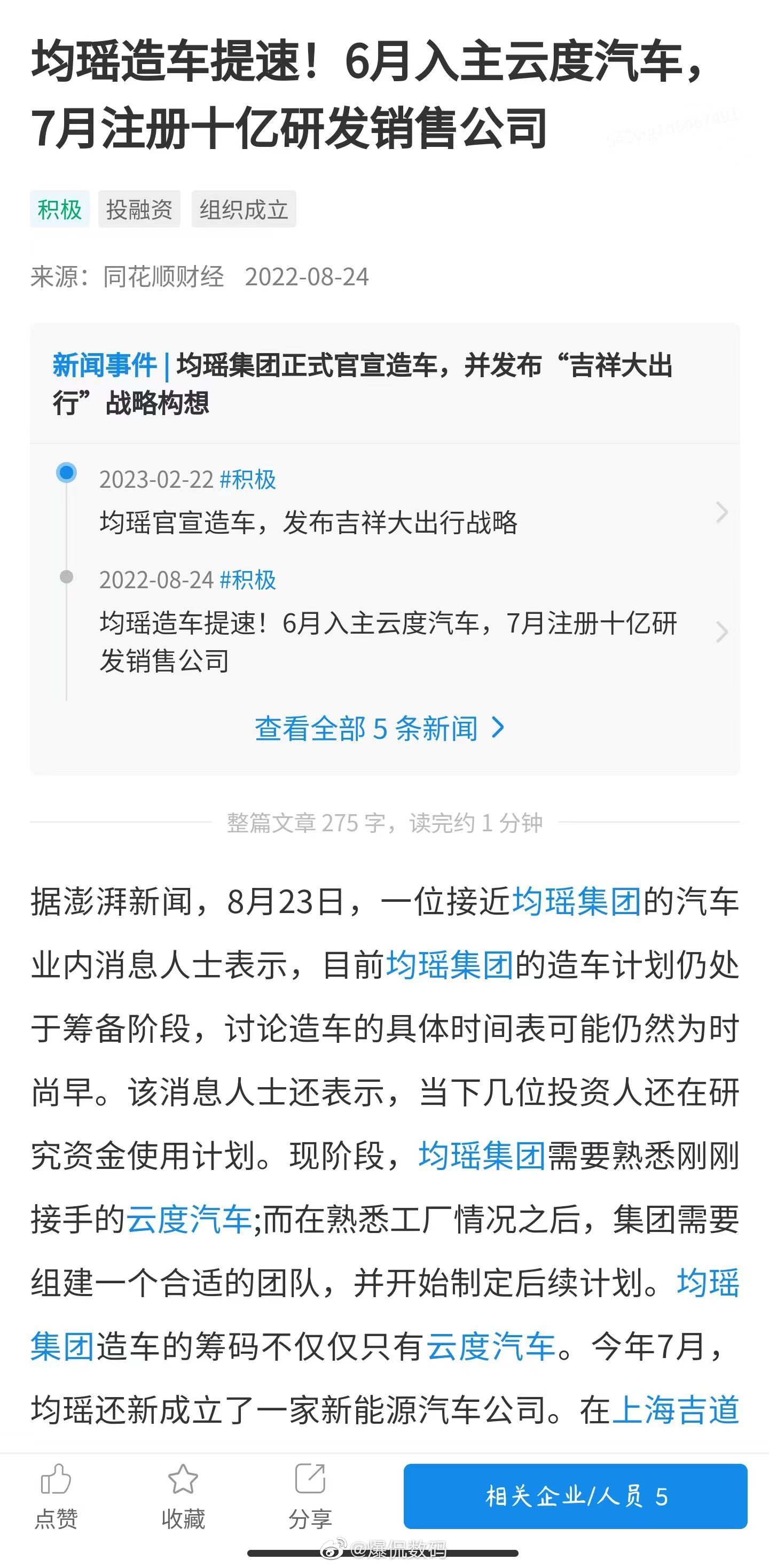Open 相关企业/人员 5 button

coord(575,1496)
